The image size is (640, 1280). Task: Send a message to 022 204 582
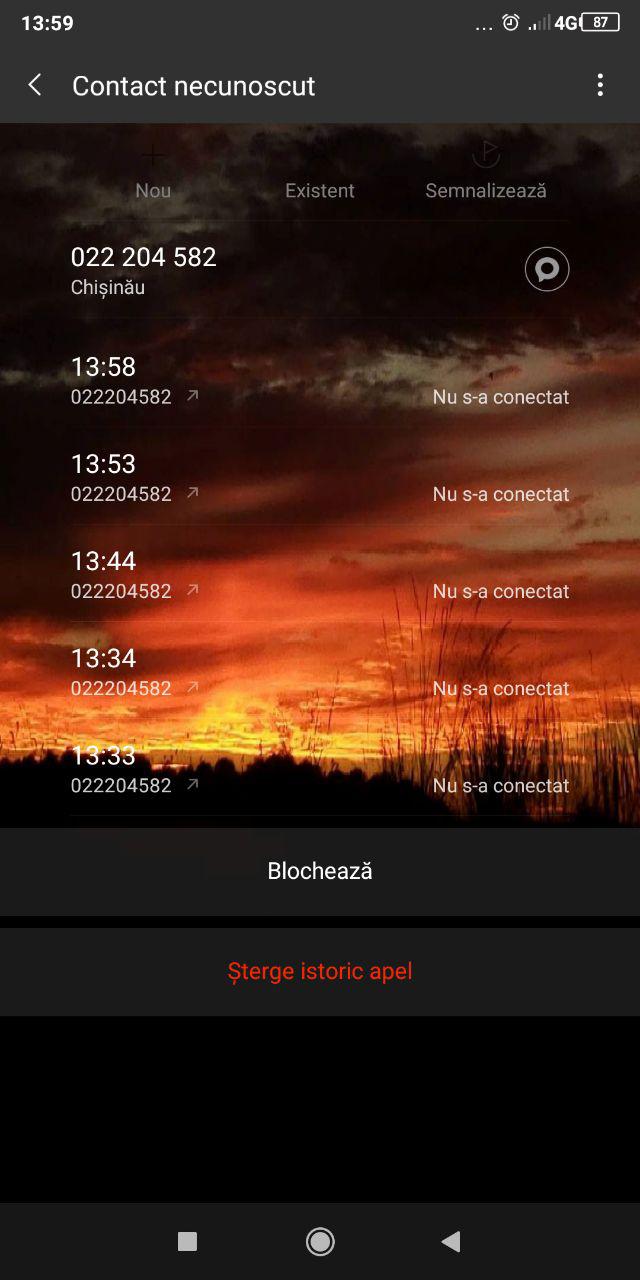coord(547,269)
